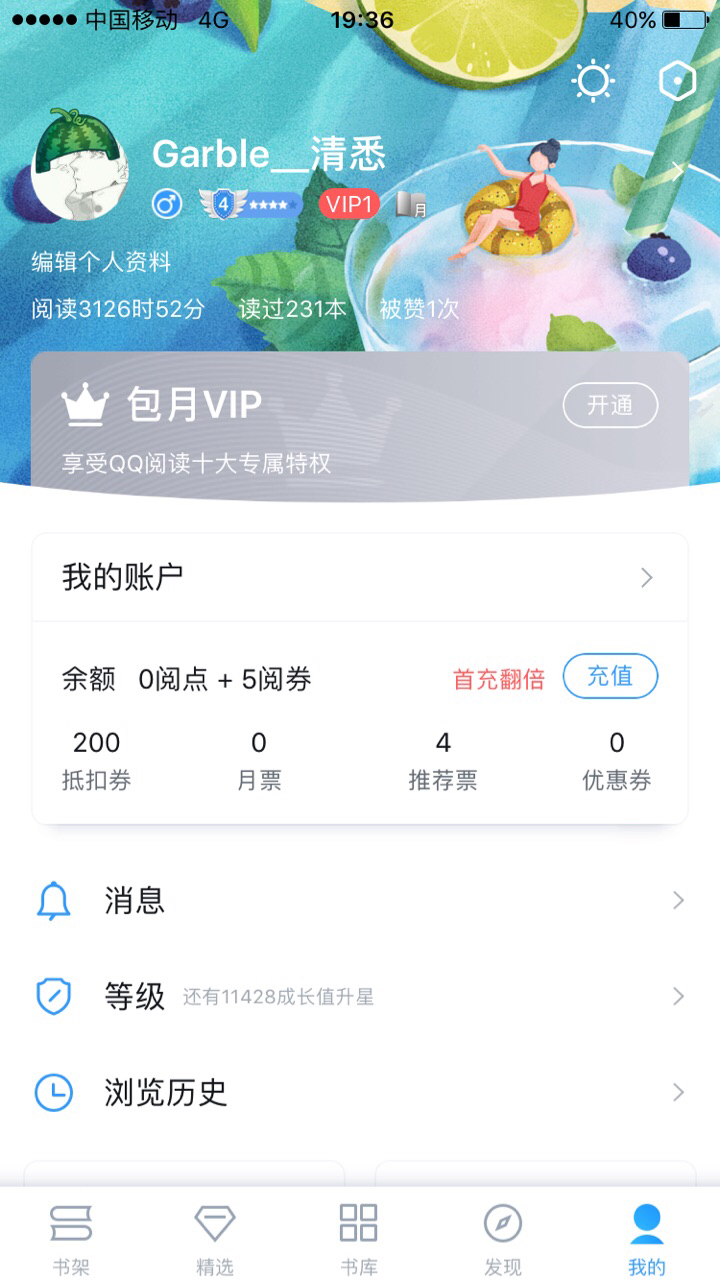View the 月票 monthly tickets
720x1281 pixels.
point(259,760)
